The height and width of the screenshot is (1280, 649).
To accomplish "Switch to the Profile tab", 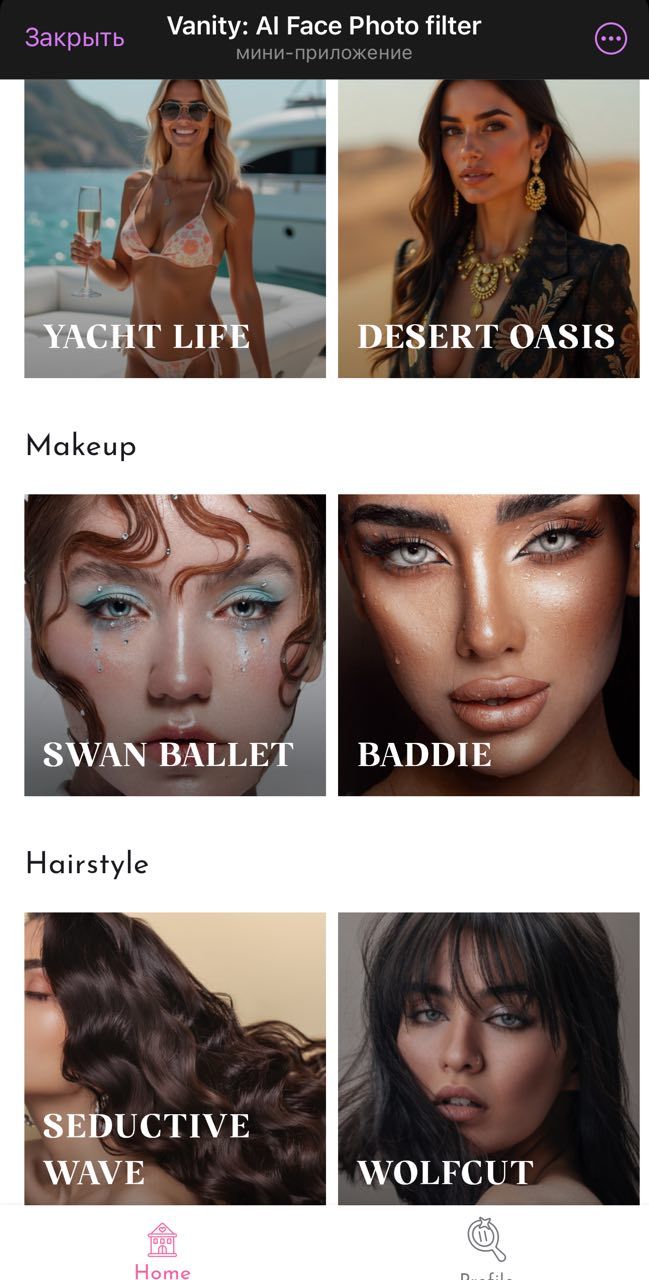I will 486,1248.
